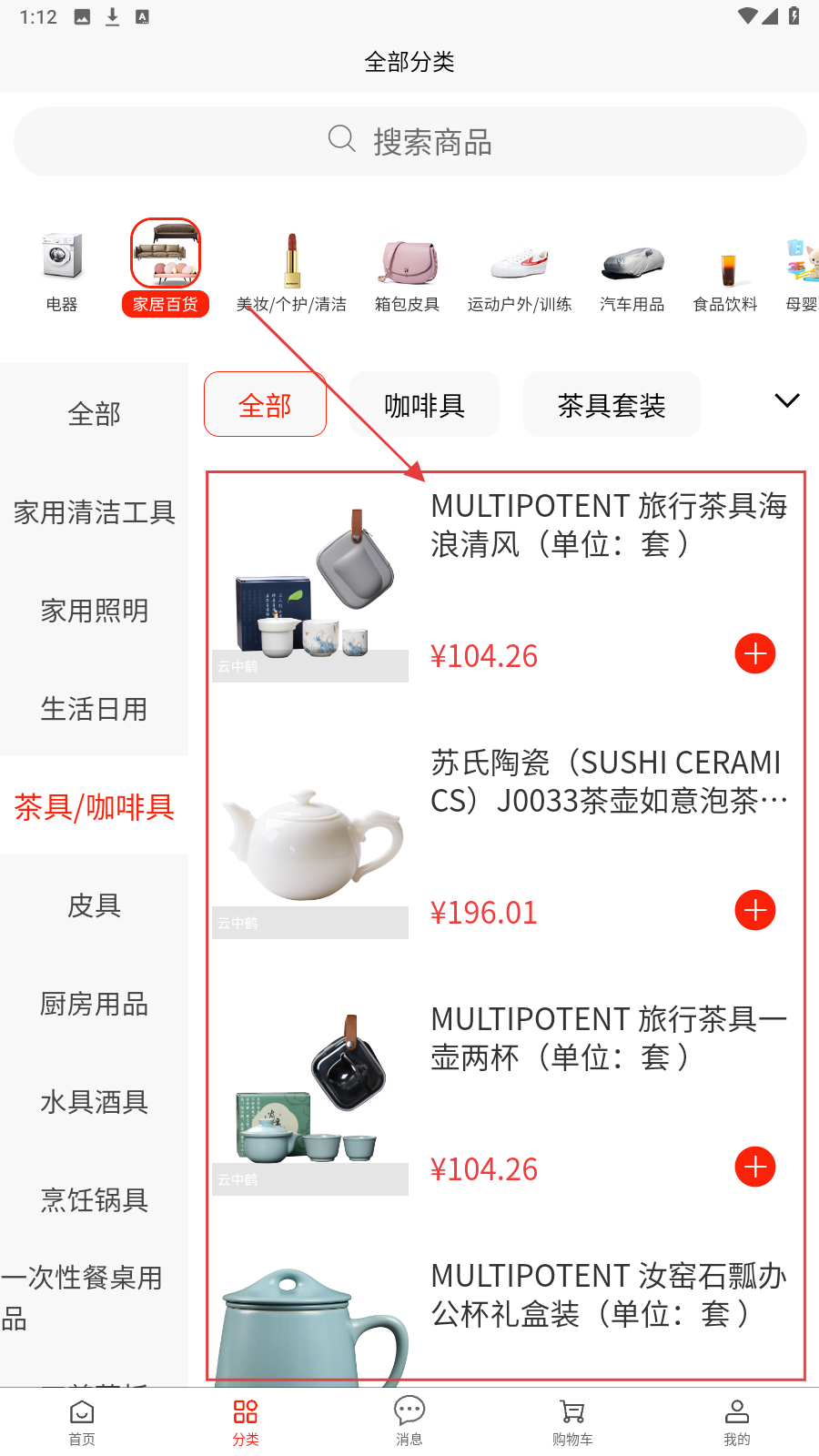The image size is (819, 1456).
Task: Choose the 汽车用品 category
Action: [x=632, y=270]
